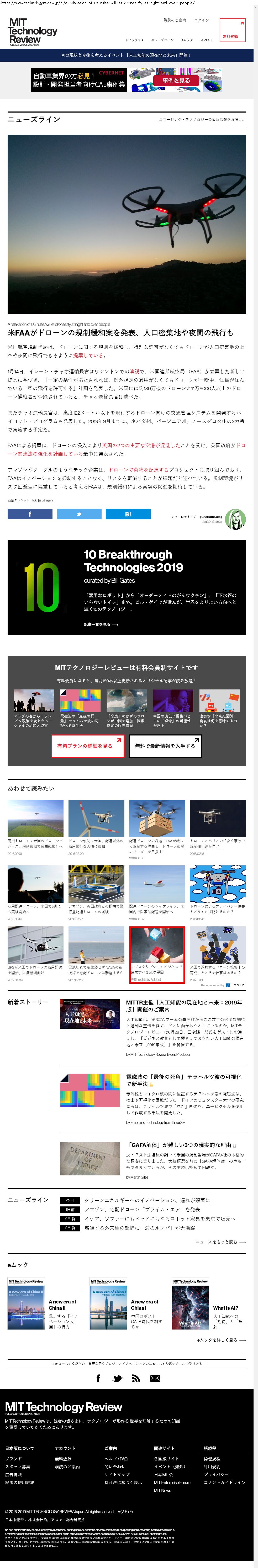Screen dimensions: 258x1568
Task: Open the 購読のご案内 header link
Action: click(x=175, y=20)
